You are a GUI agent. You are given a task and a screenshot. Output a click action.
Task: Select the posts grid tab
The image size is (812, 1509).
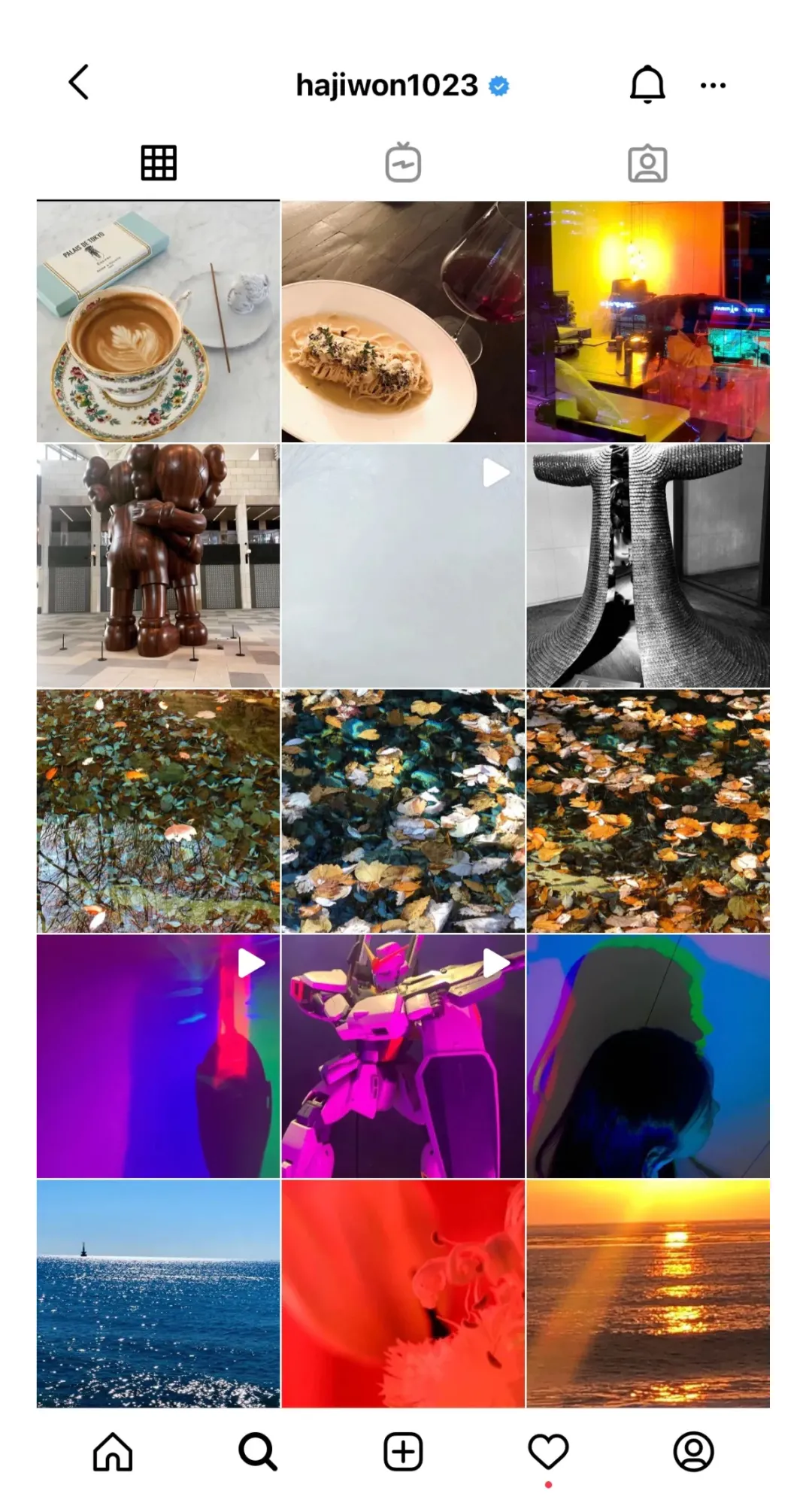(158, 162)
